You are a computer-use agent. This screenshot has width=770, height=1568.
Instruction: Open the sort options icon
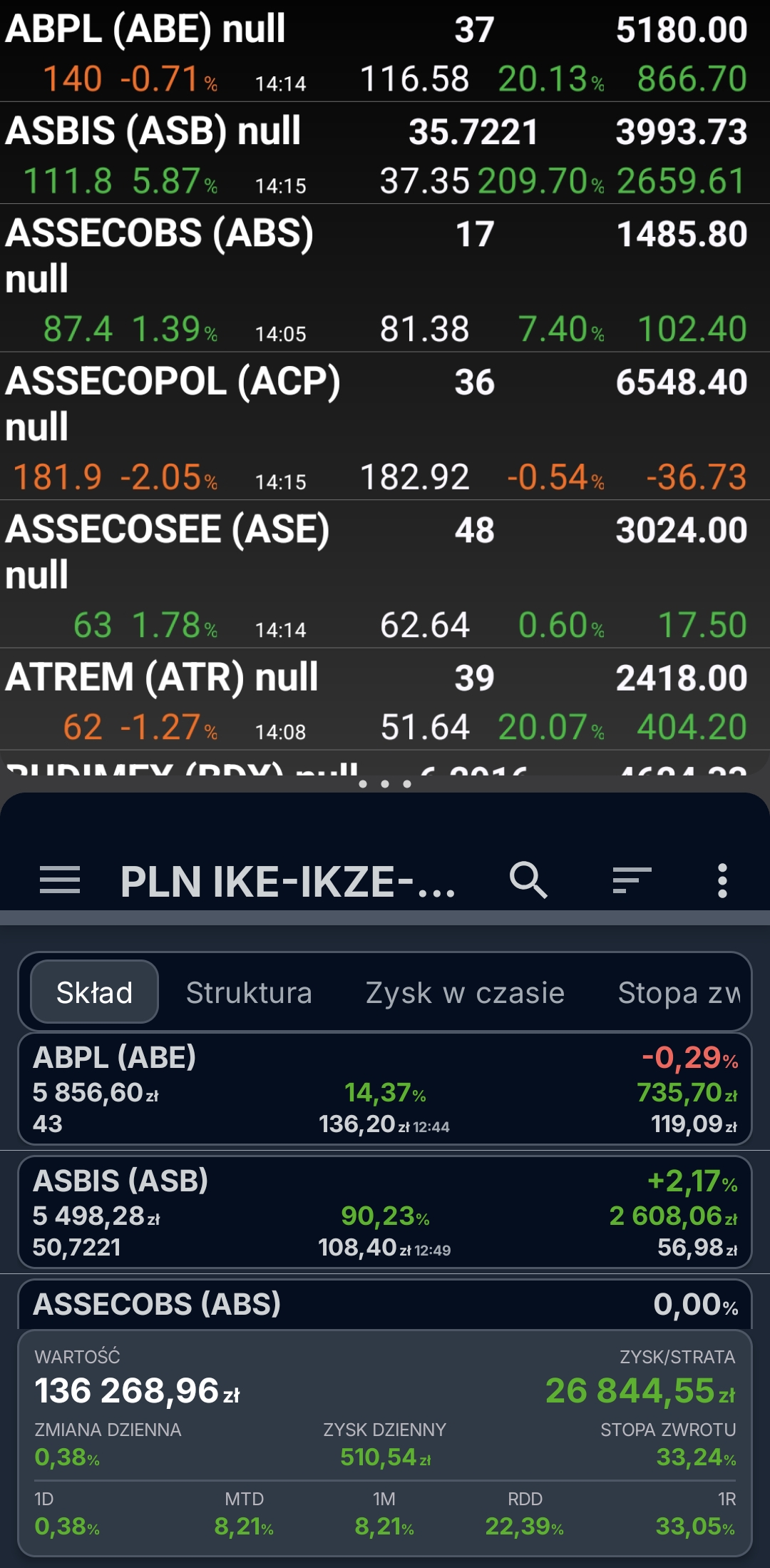632,880
